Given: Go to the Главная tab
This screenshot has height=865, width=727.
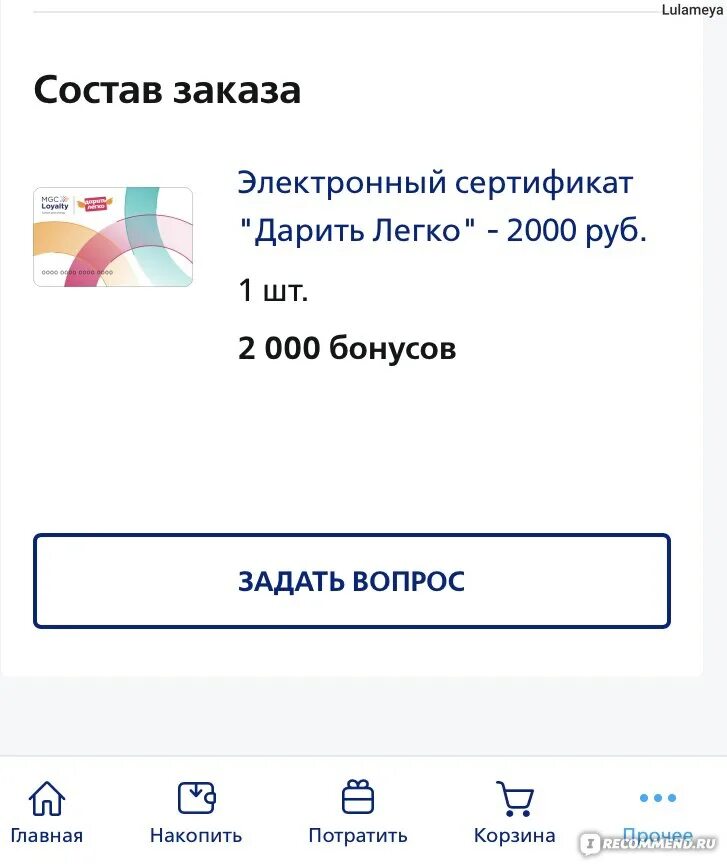Looking at the screenshot, I should [x=47, y=813].
